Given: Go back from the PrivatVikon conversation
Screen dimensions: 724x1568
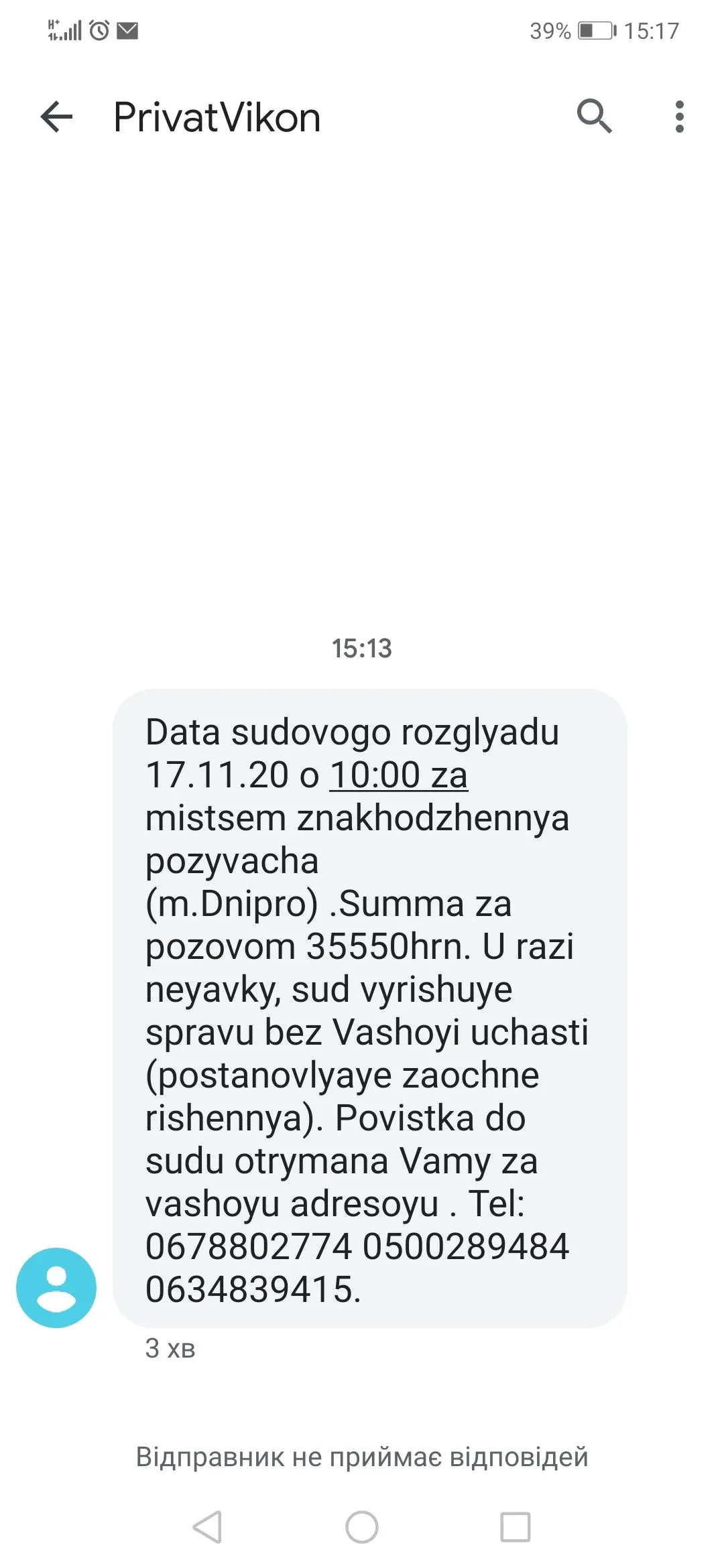Looking at the screenshot, I should [56, 118].
